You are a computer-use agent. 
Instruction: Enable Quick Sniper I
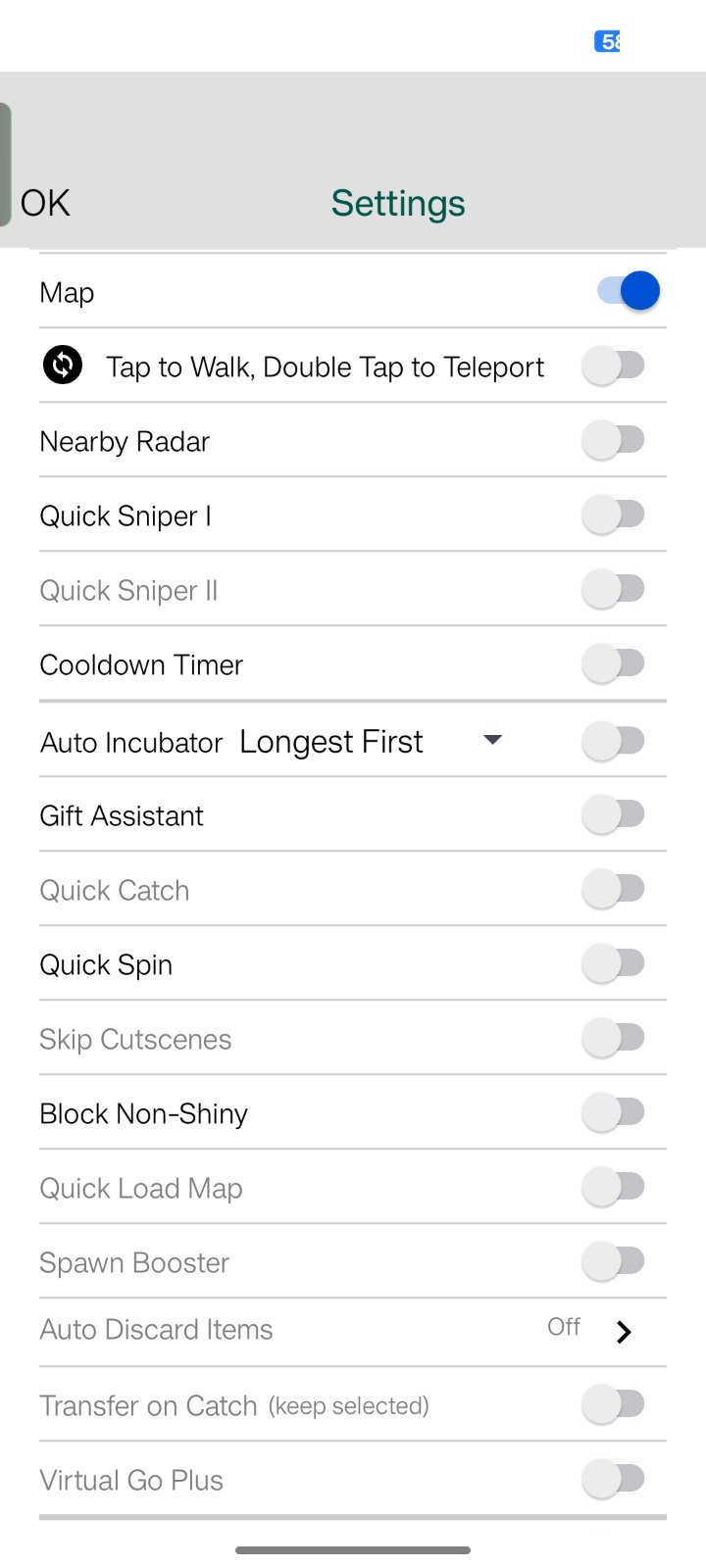[x=613, y=514]
